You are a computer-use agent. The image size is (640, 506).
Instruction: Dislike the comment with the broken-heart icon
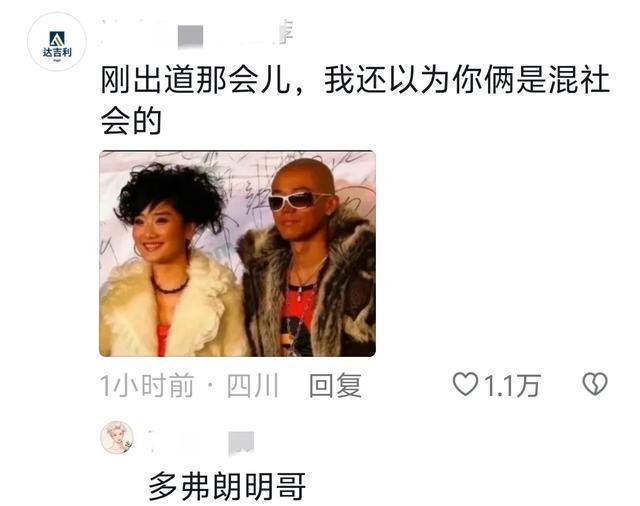coord(595,384)
